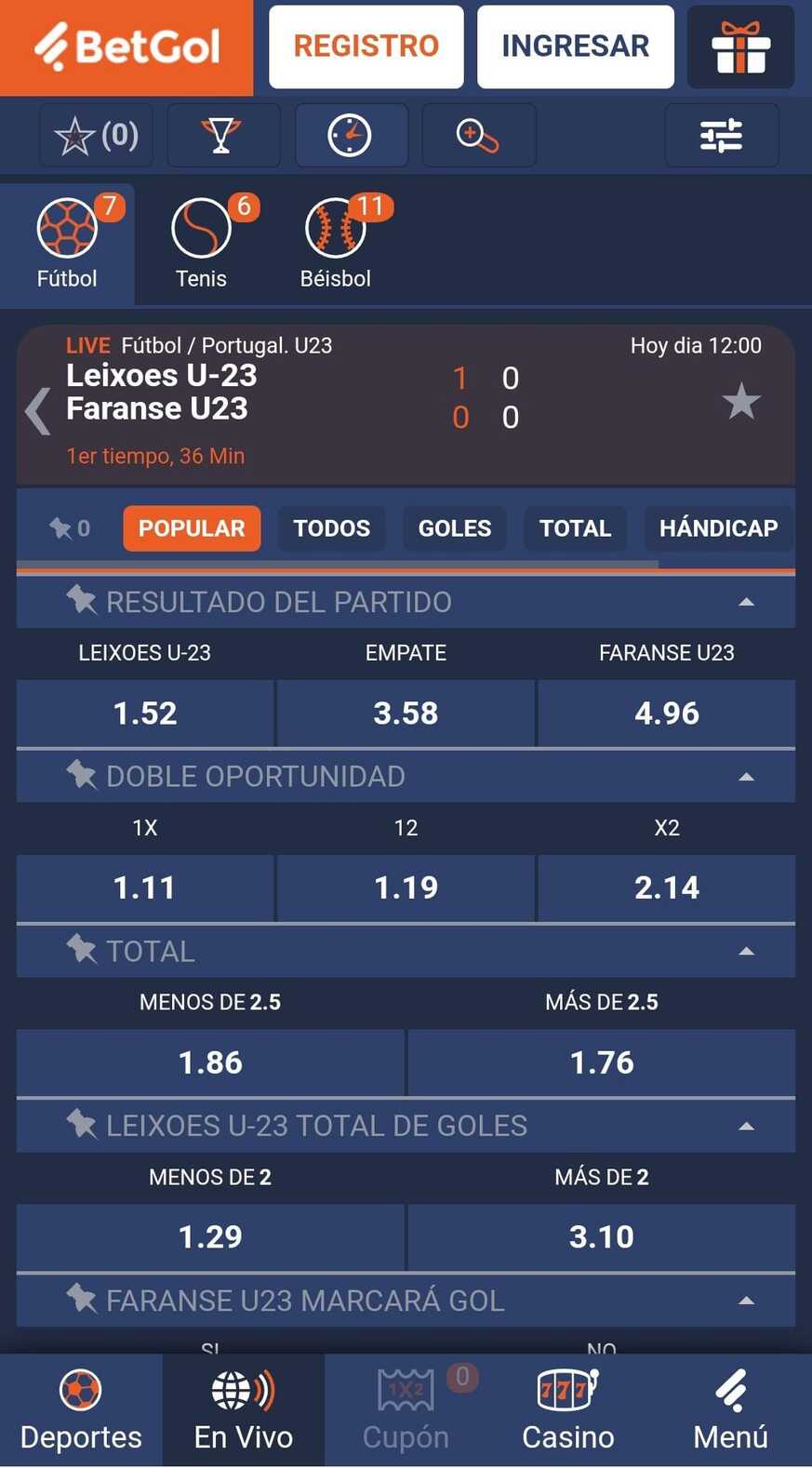Switch to the HÁNDICAP markets tab

[x=717, y=528]
